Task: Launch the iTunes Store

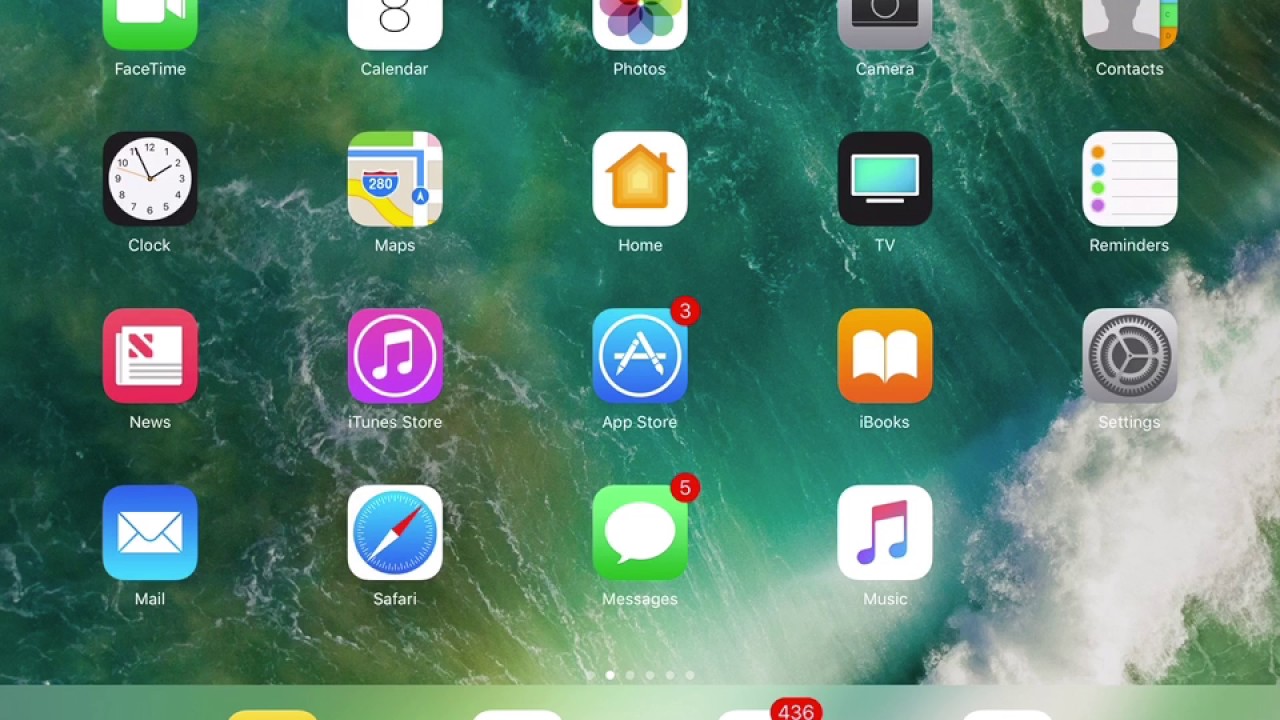Action: tap(395, 356)
